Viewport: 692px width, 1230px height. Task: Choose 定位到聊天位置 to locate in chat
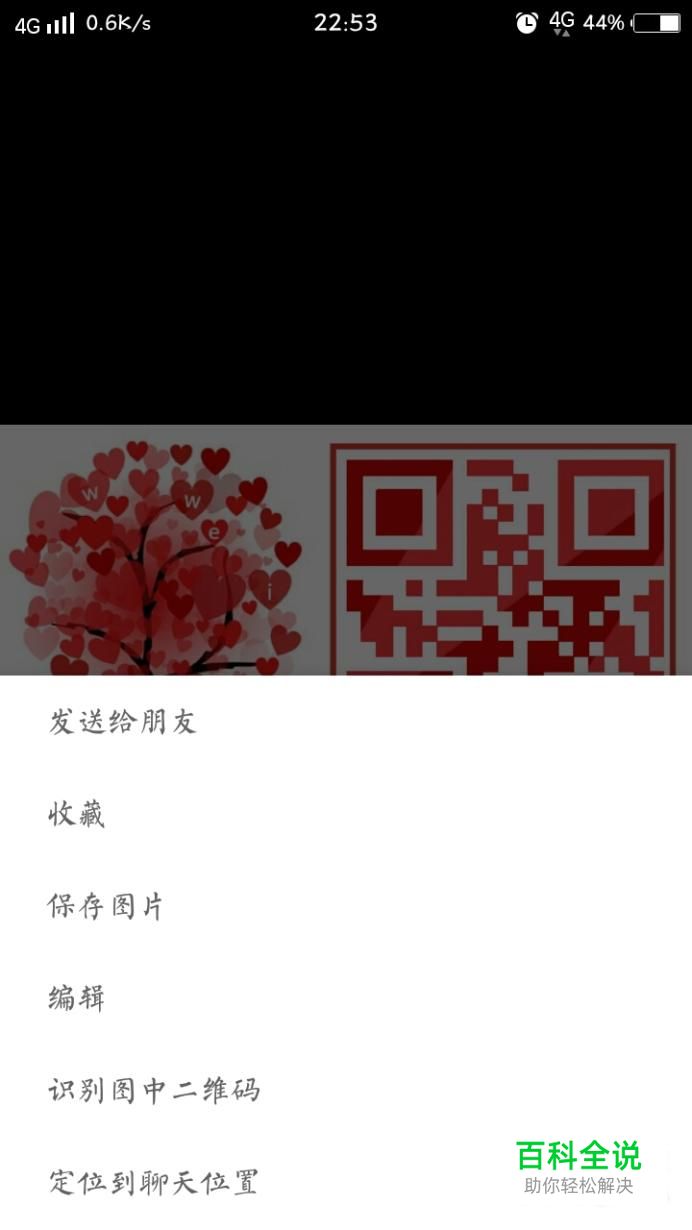click(154, 1182)
